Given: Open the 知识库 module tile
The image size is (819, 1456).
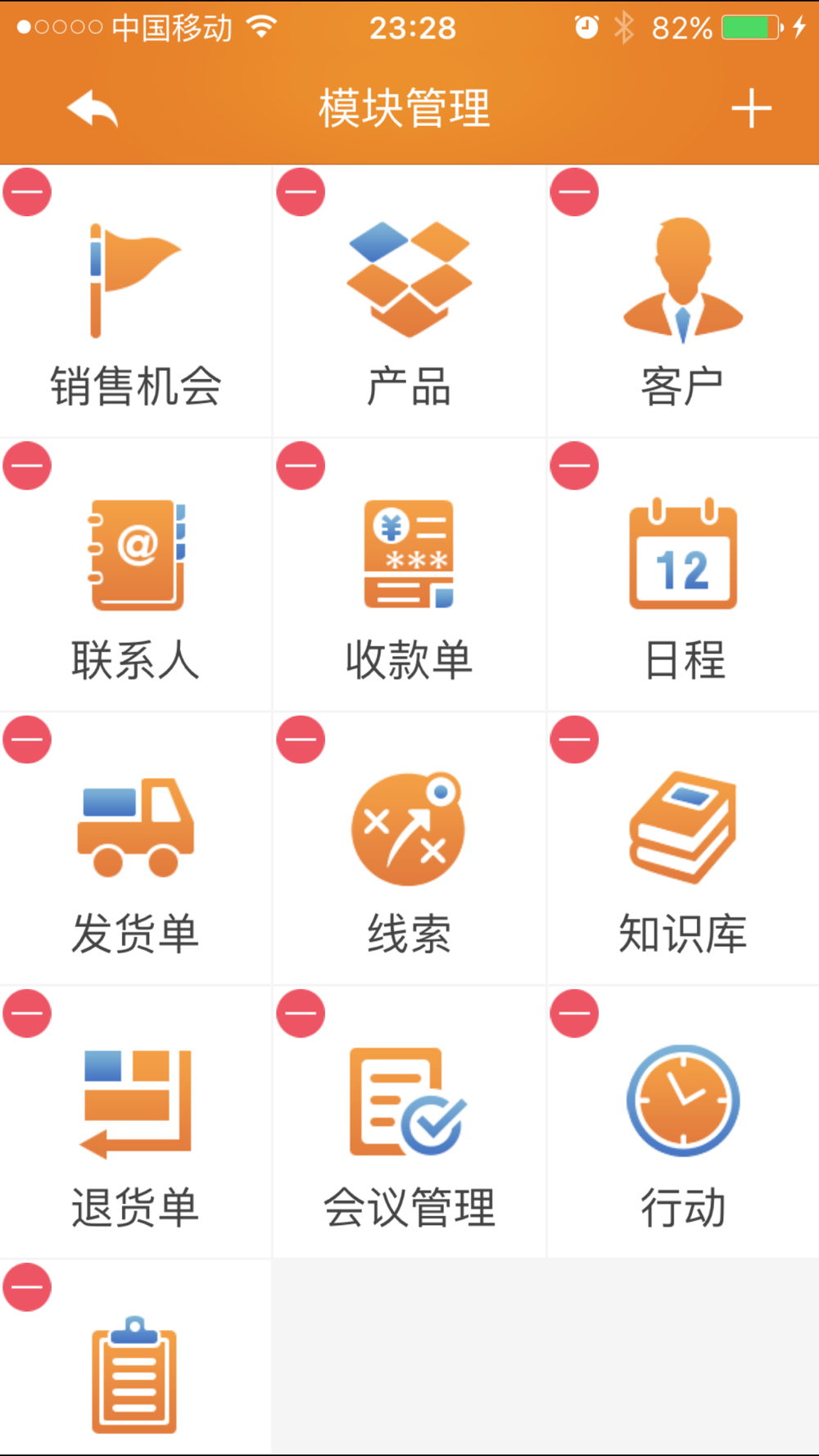Looking at the screenshot, I should (682, 850).
